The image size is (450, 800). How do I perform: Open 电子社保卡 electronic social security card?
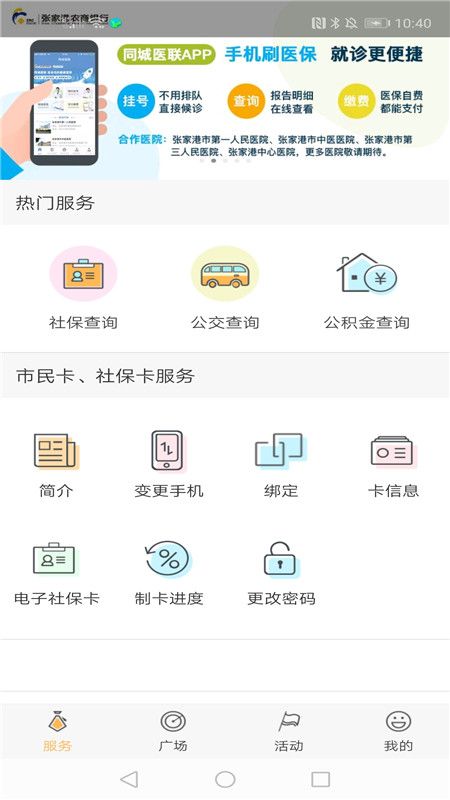click(x=56, y=573)
